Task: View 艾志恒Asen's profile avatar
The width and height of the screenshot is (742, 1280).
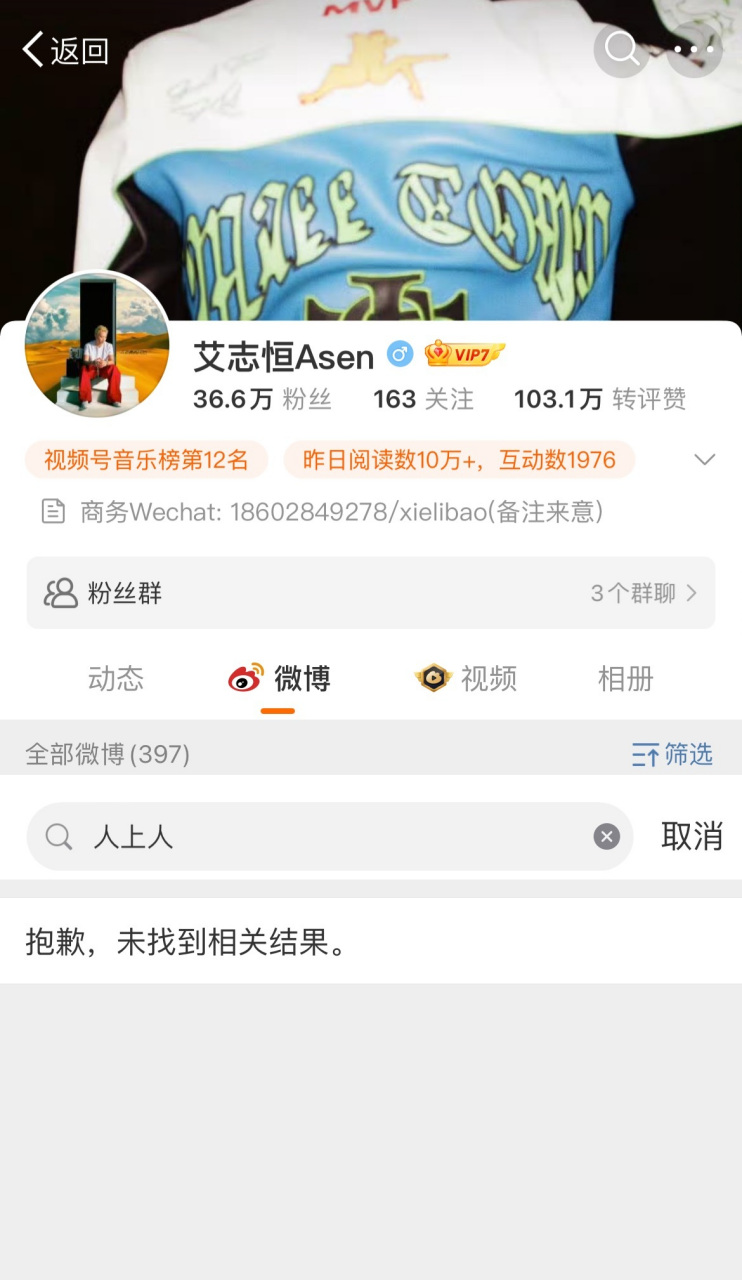Action: [x=97, y=345]
